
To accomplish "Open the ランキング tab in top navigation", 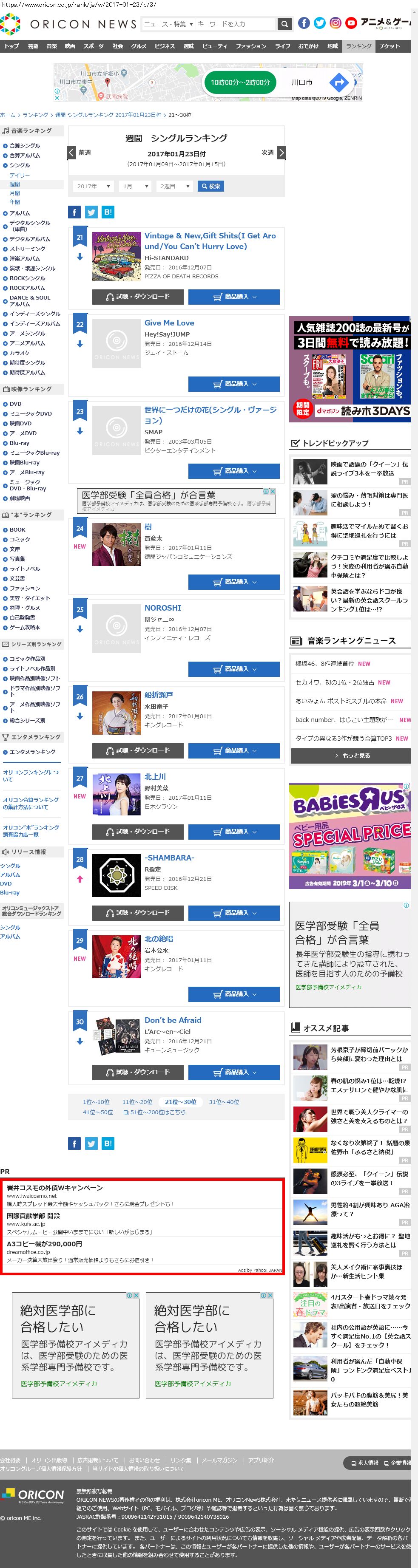I will click(x=358, y=46).
